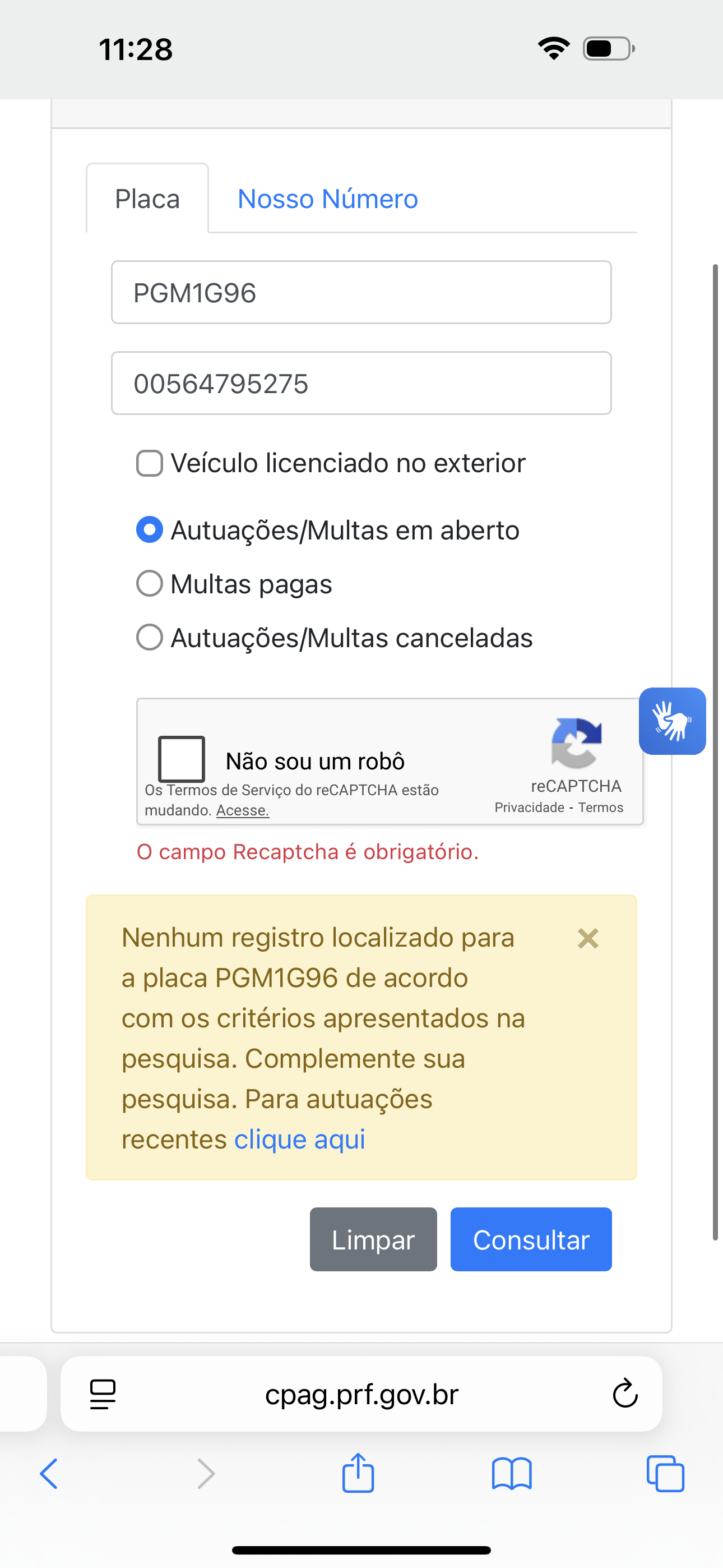The image size is (723, 1568).
Task: Open the browser page settings menu
Action: [103, 1394]
